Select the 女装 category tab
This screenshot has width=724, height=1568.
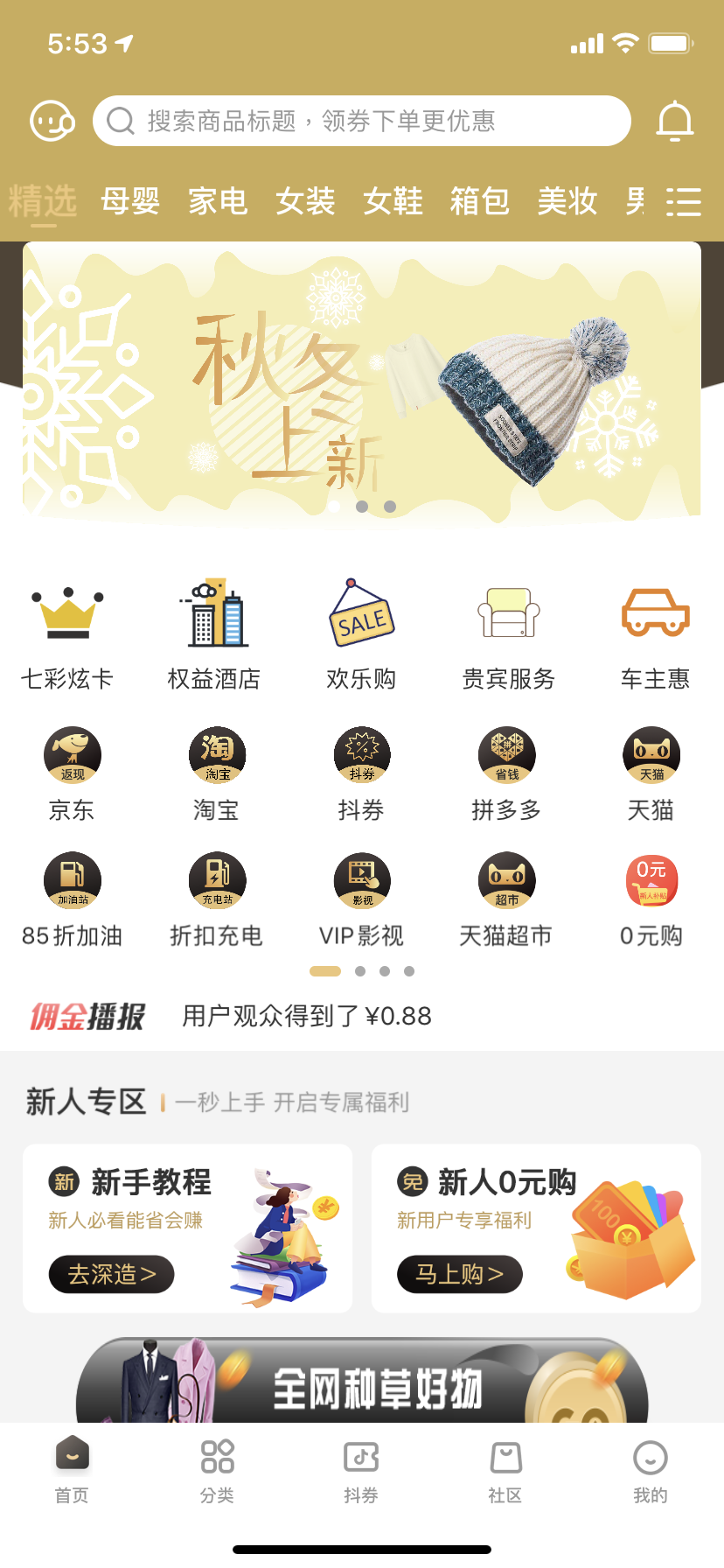305,202
